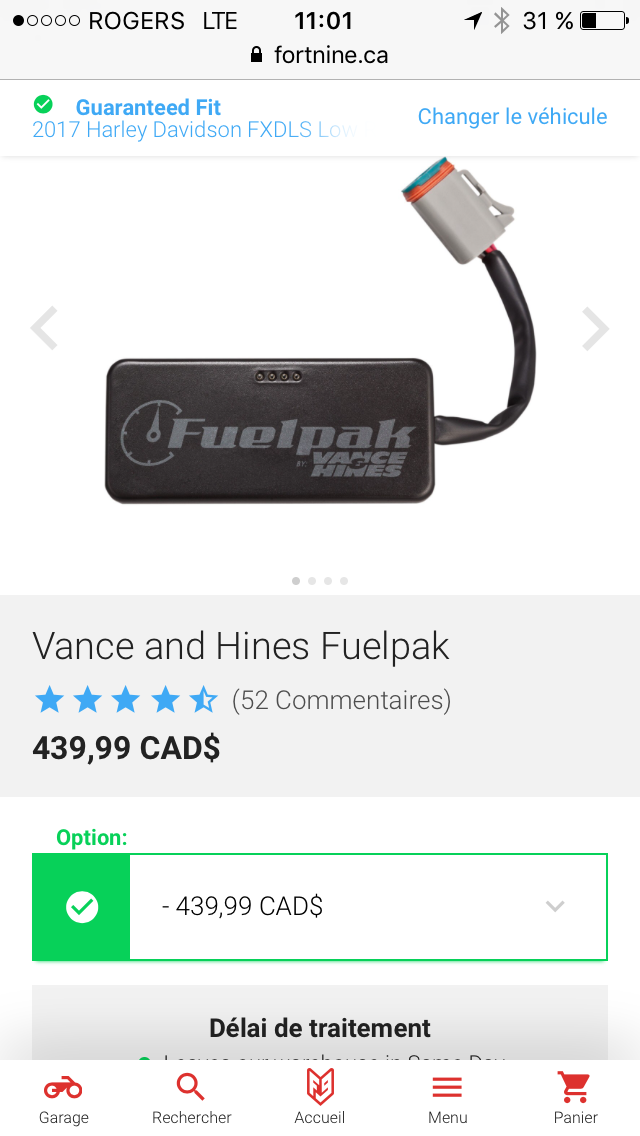The height and width of the screenshot is (1136, 640).
Task: Open the 52 Commentaires reviews
Action: 341,700
